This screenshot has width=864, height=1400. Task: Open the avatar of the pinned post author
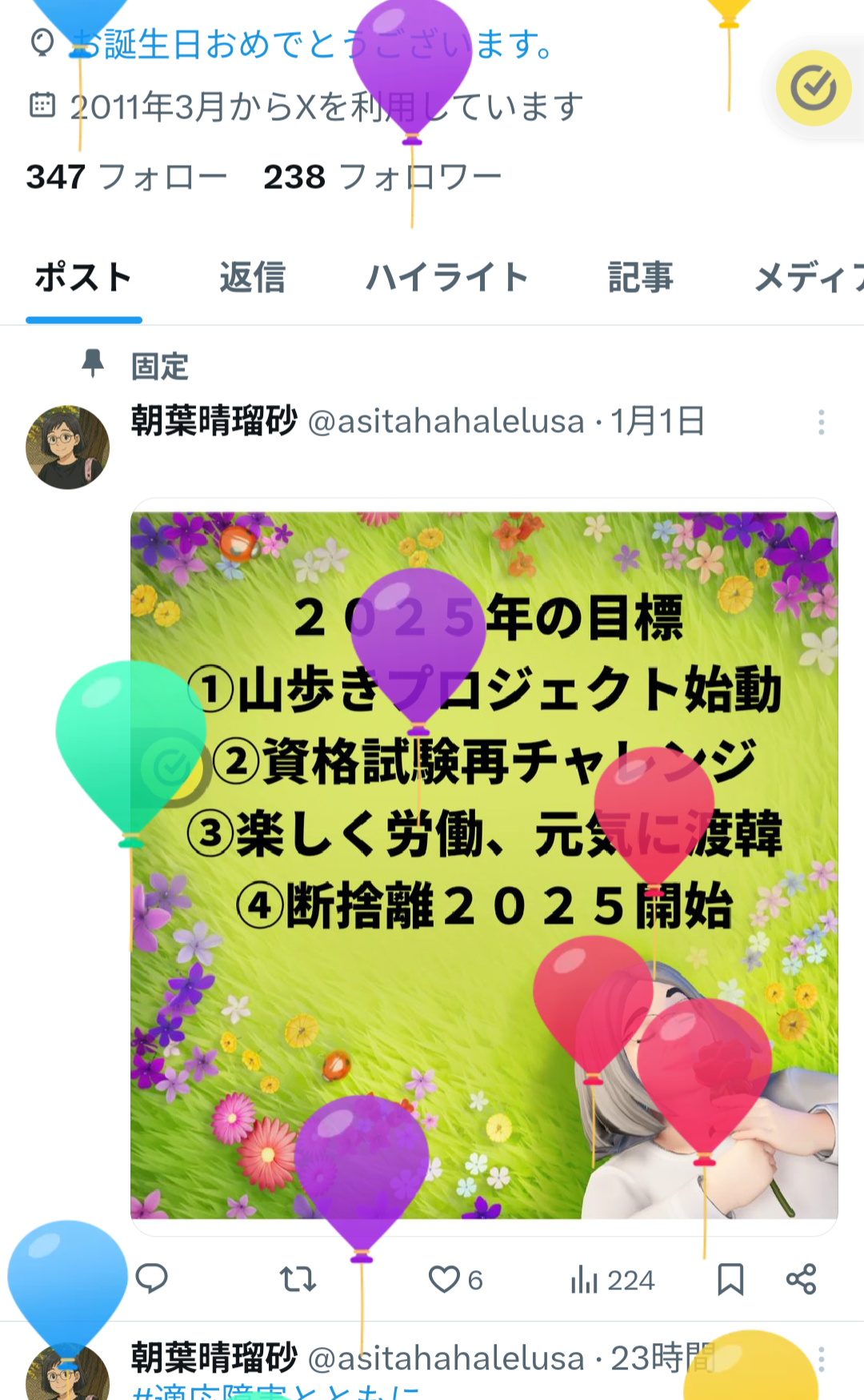[67, 447]
